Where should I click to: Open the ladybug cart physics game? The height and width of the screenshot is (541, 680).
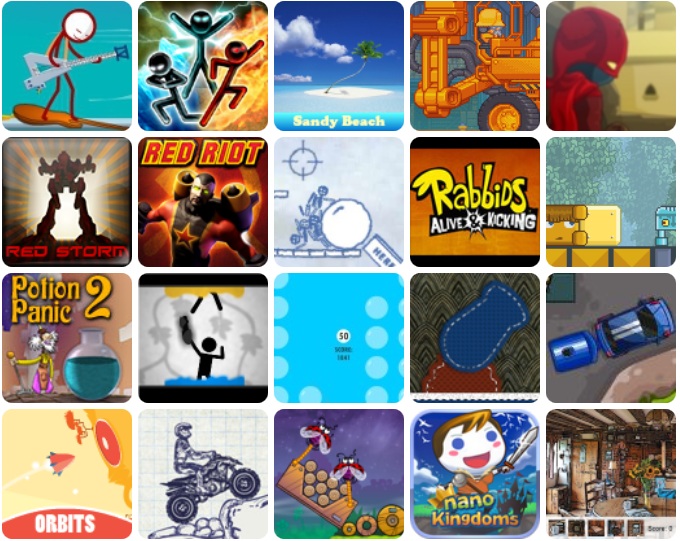coord(339,474)
